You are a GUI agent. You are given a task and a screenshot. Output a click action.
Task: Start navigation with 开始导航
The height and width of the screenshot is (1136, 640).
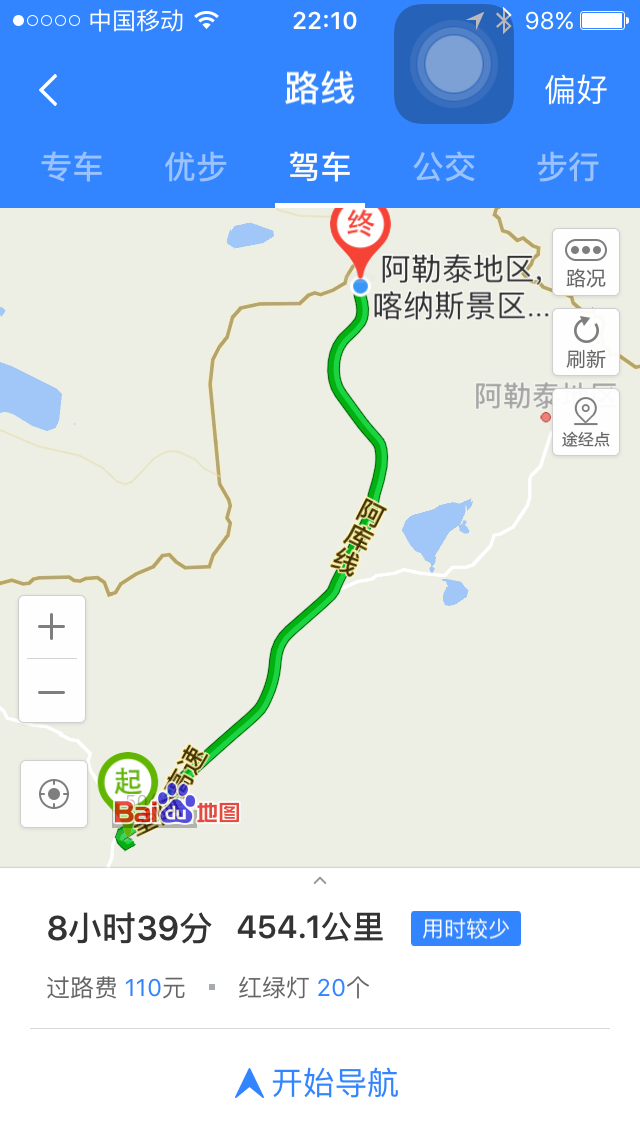click(x=320, y=1083)
